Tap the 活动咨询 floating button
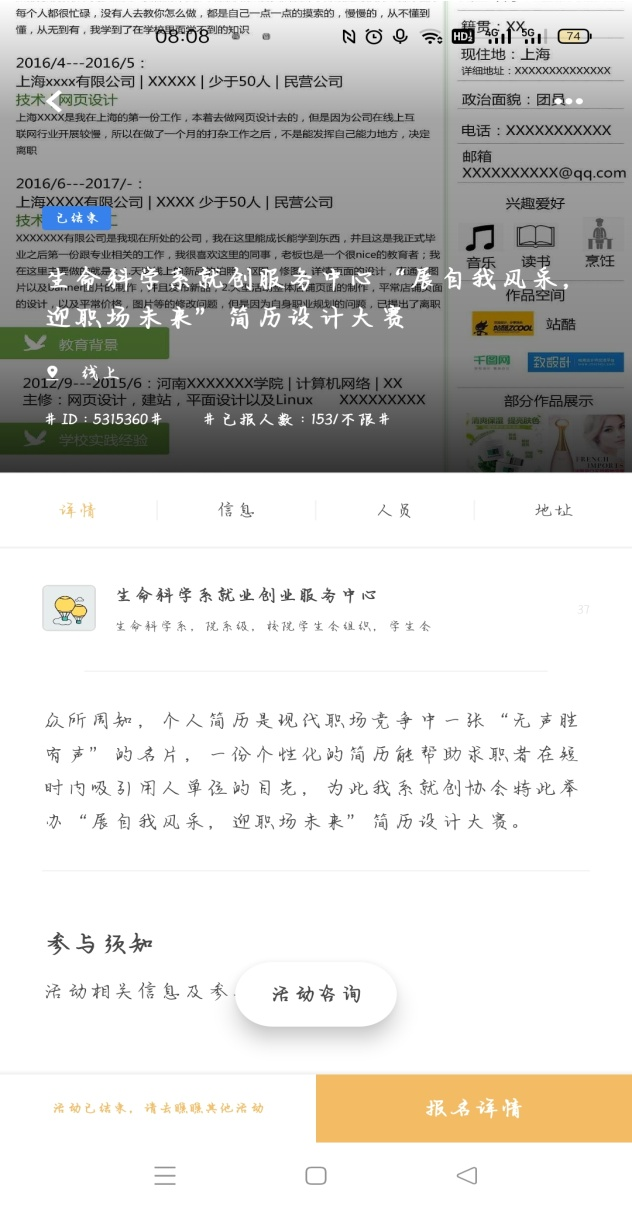 pyautogui.click(x=316, y=994)
